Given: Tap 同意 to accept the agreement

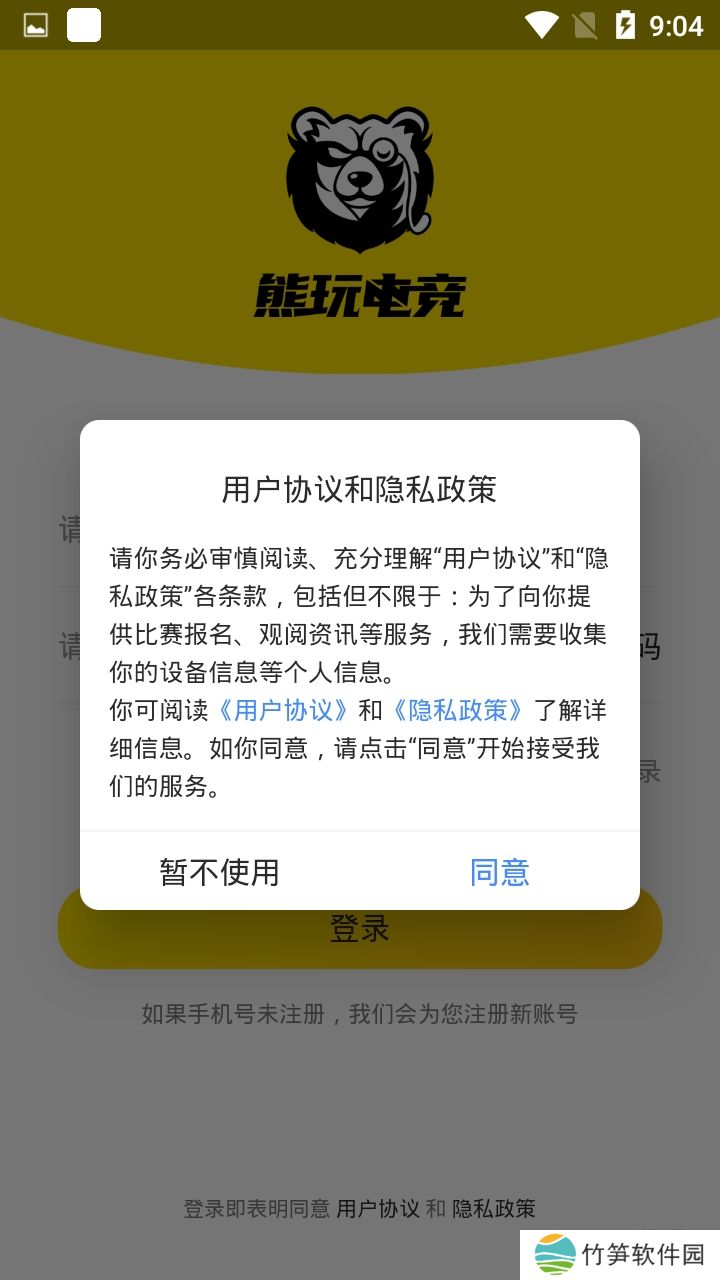Looking at the screenshot, I should [x=499, y=872].
